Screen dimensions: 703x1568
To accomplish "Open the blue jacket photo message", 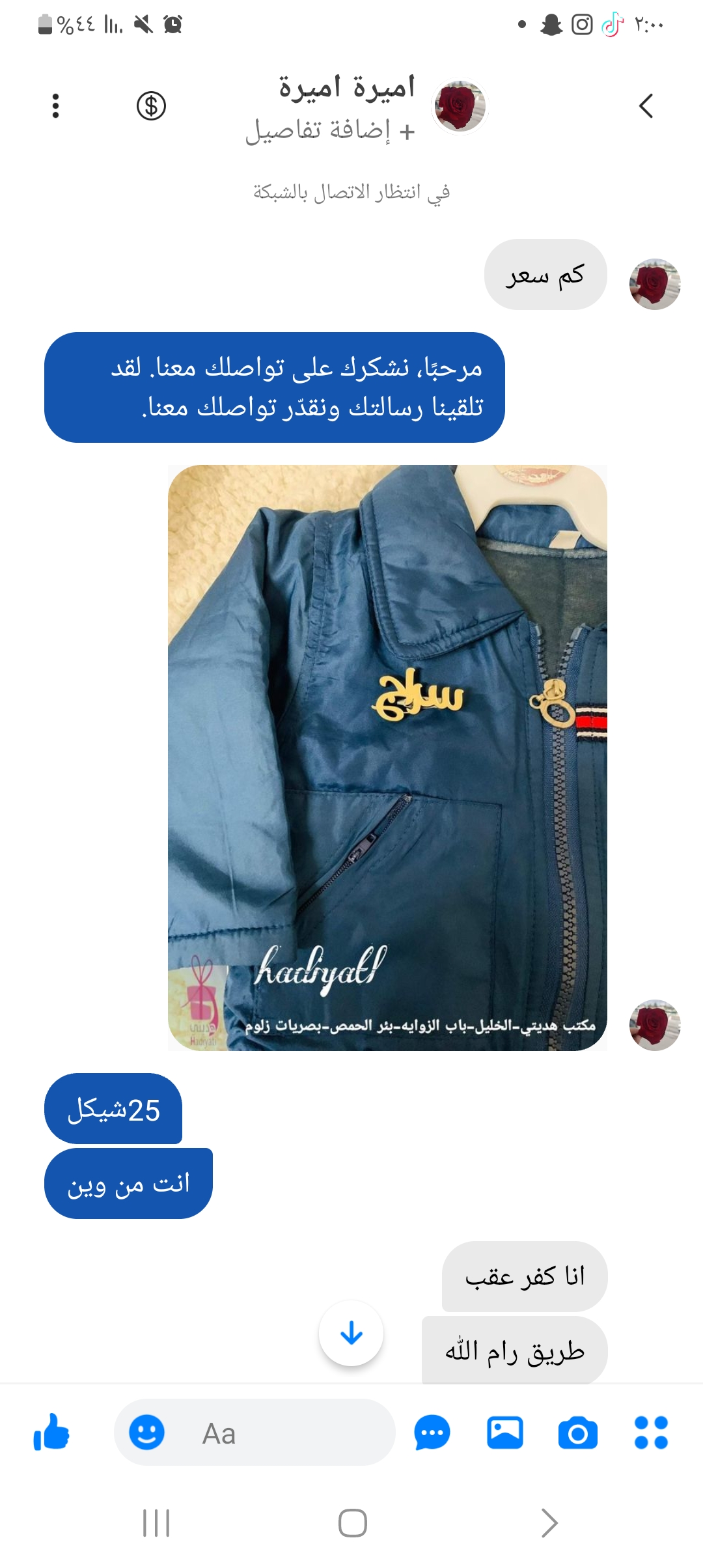I will 387,757.
